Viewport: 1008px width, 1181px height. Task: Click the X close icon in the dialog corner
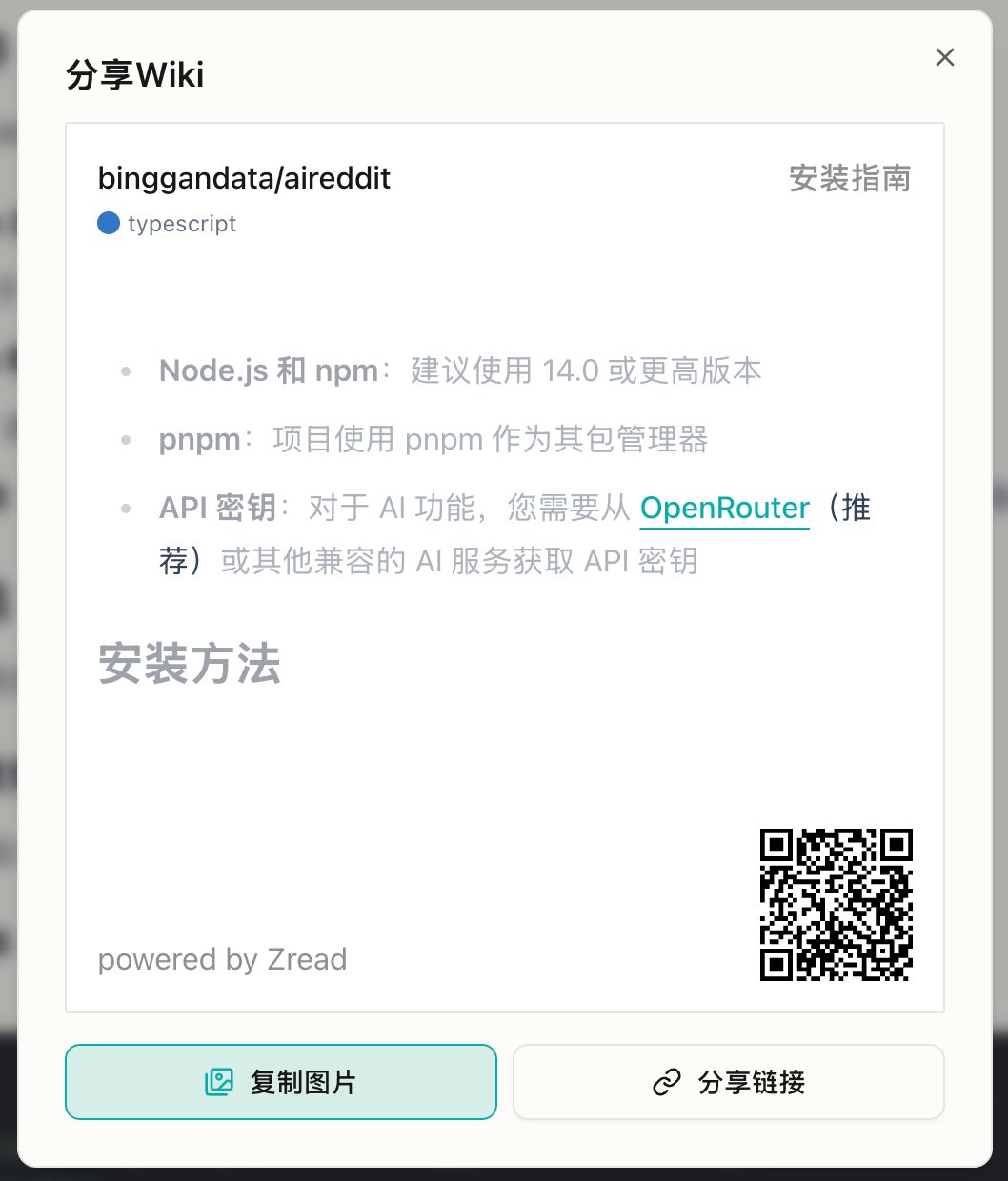point(944,57)
